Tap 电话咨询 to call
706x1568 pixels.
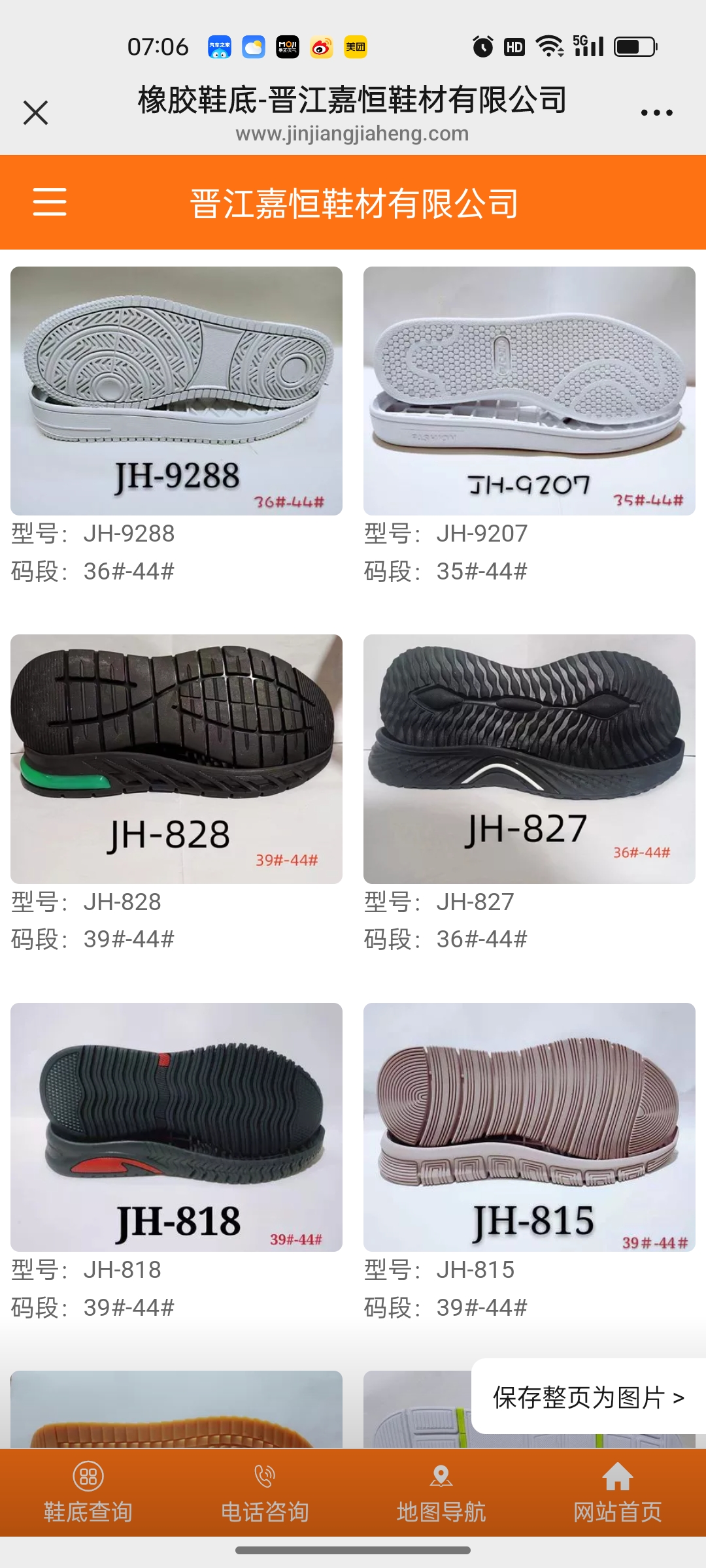265,1493
